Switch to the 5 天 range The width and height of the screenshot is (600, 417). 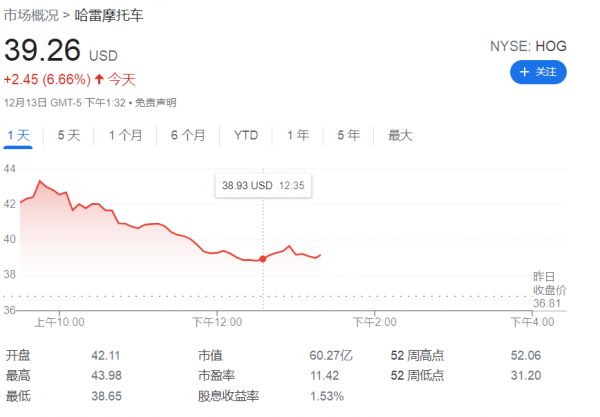pyautogui.click(x=68, y=135)
